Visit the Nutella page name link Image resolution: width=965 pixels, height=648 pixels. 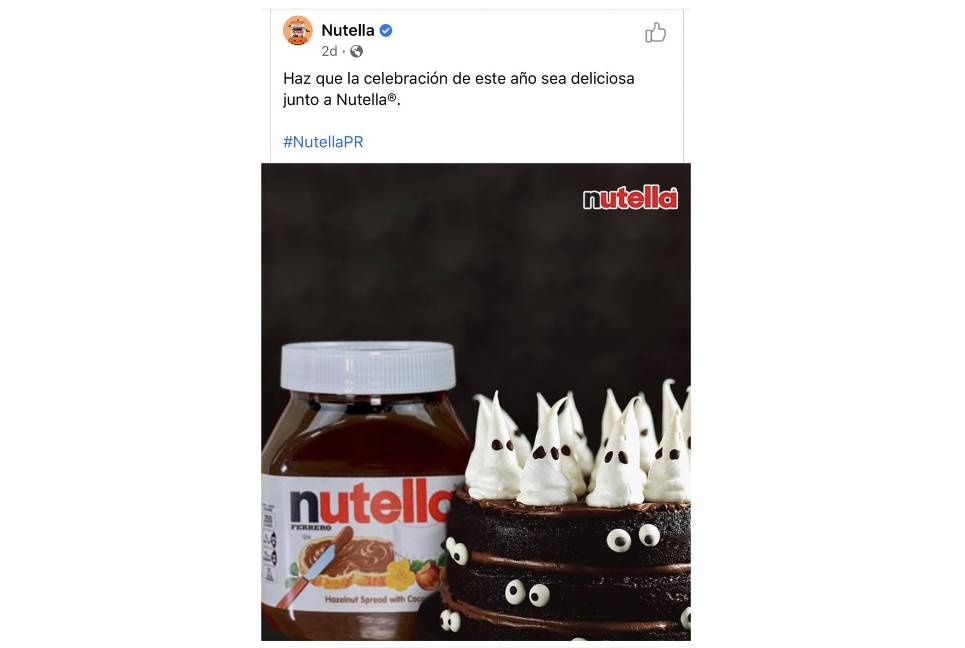coord(347,30)
